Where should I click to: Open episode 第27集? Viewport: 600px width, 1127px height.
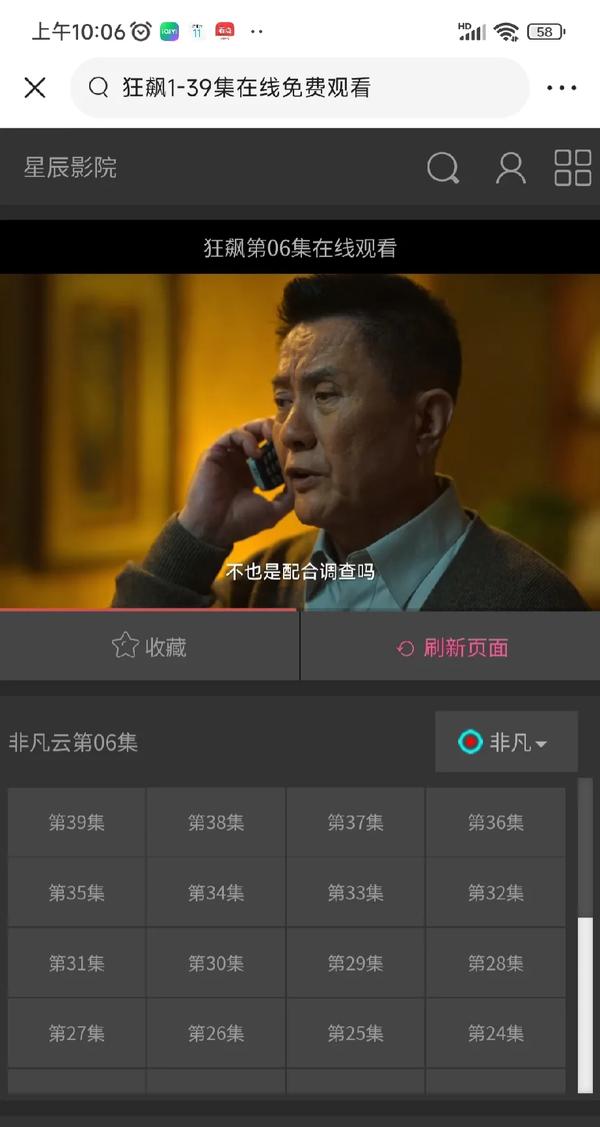pos(76,1033)
